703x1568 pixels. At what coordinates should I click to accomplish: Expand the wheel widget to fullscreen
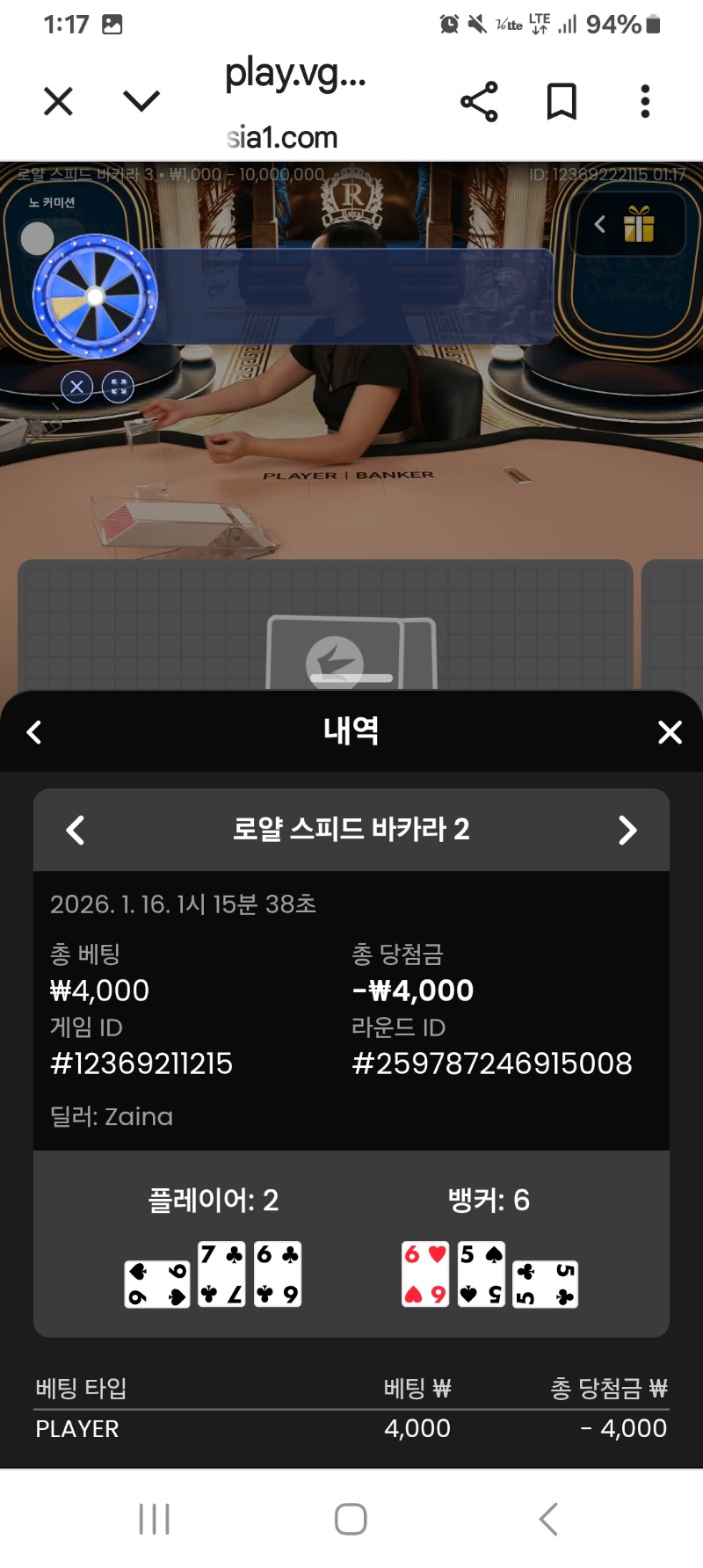tap(118, 387)
